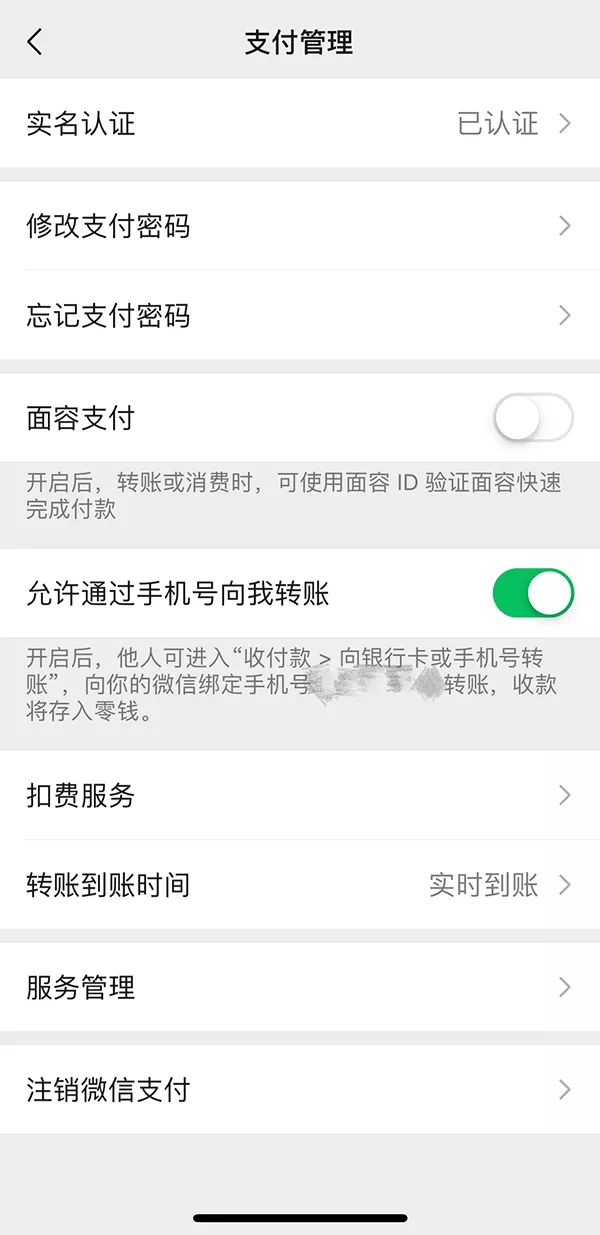Change 转账到账时间 setting
600x1235 pixels.
[x=300, y=884]
